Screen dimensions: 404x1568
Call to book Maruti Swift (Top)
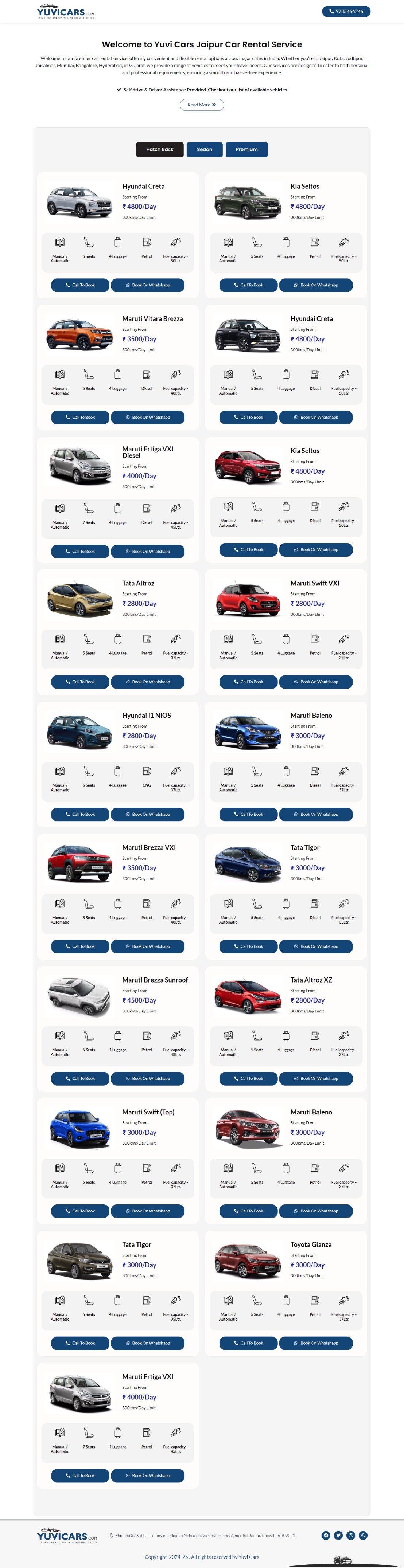[x=80, y=1211]
